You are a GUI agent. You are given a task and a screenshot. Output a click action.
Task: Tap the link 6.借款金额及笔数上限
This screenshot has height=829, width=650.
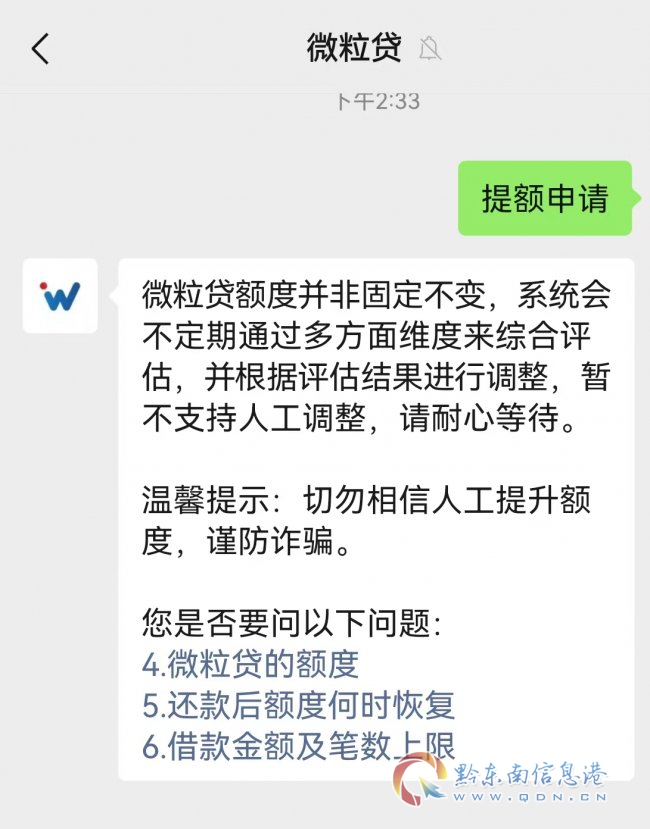(x=298, y=746)
